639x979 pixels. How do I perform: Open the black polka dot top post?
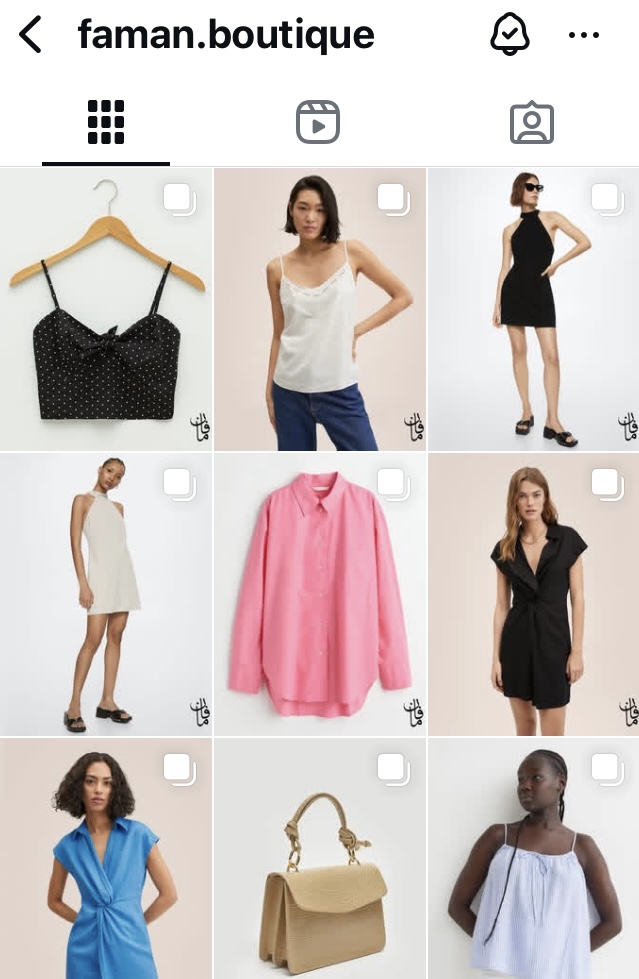coord(105,310)
